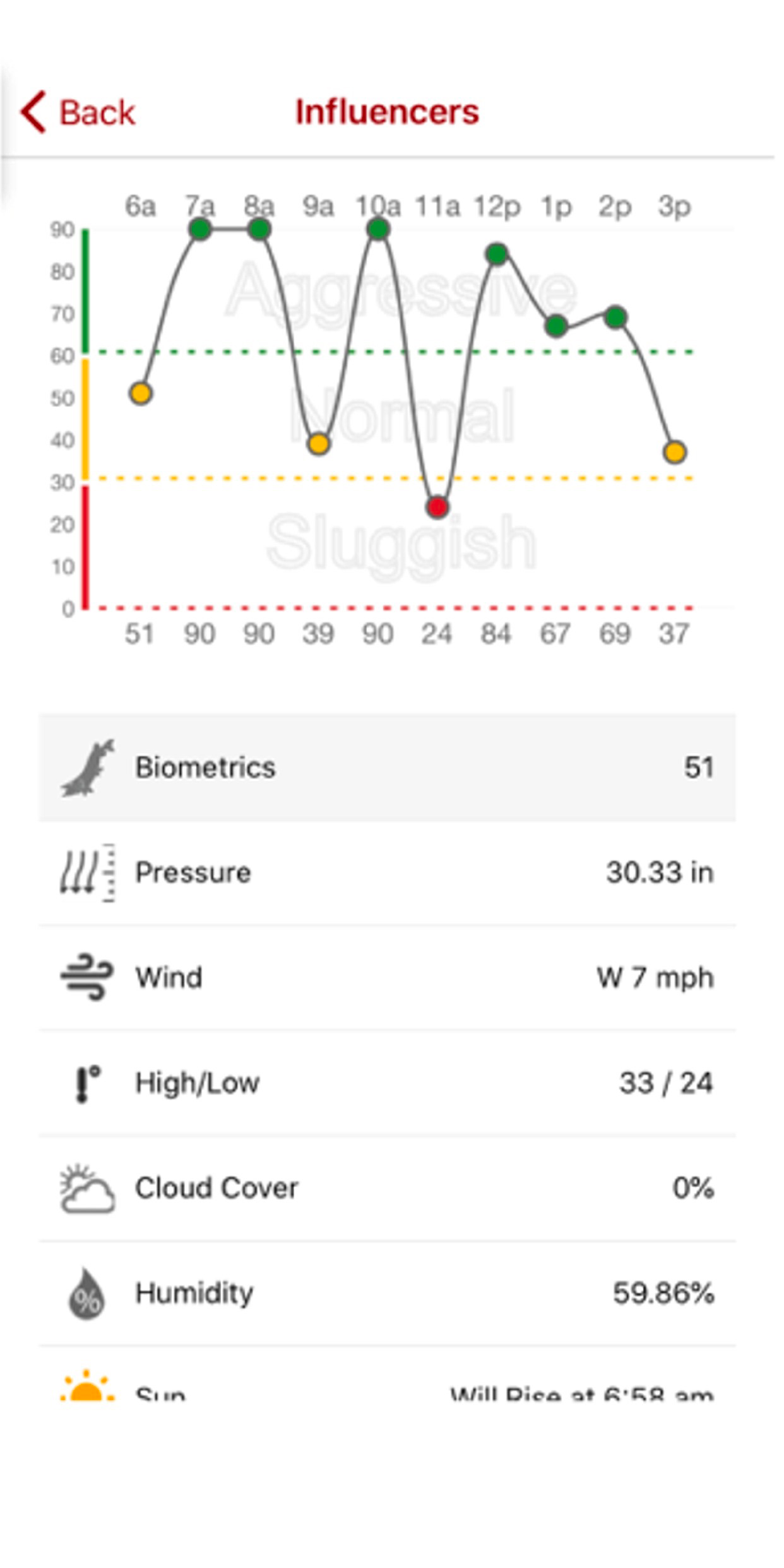The image size is (784, 1568).
Task: Open the Wind influencer row
Action: point(387,978)
